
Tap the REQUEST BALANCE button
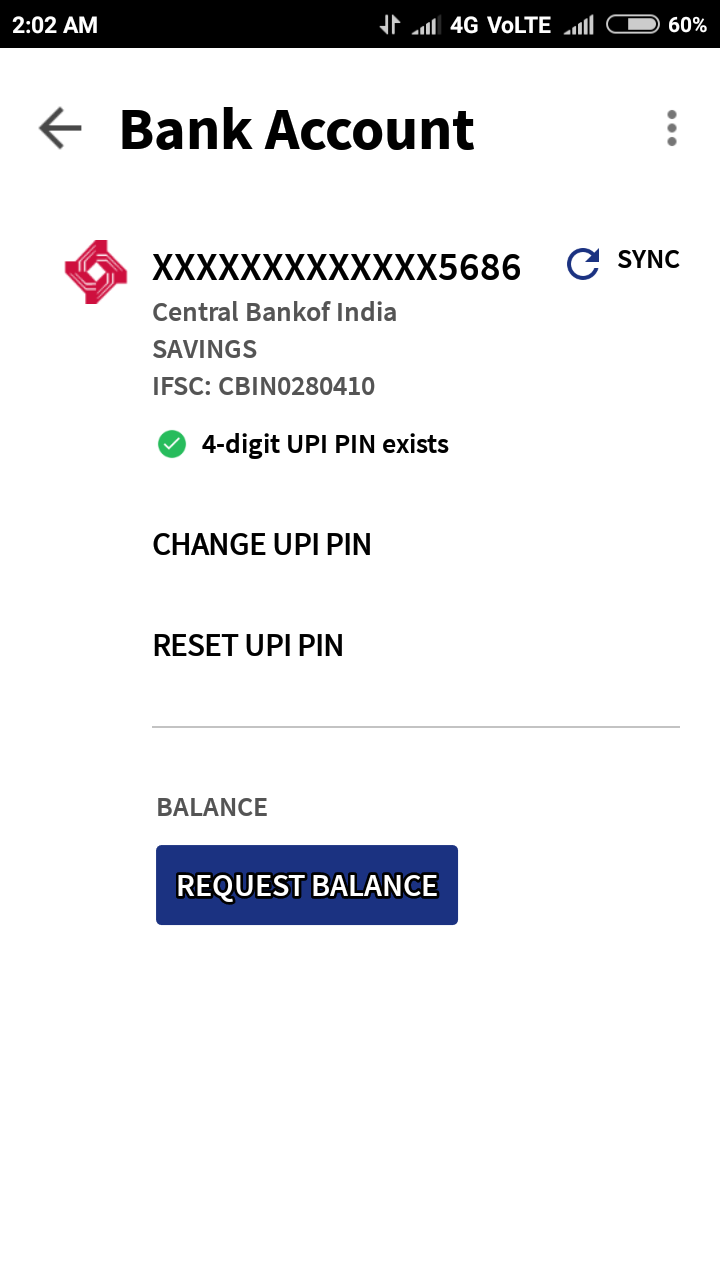point(307,885)
